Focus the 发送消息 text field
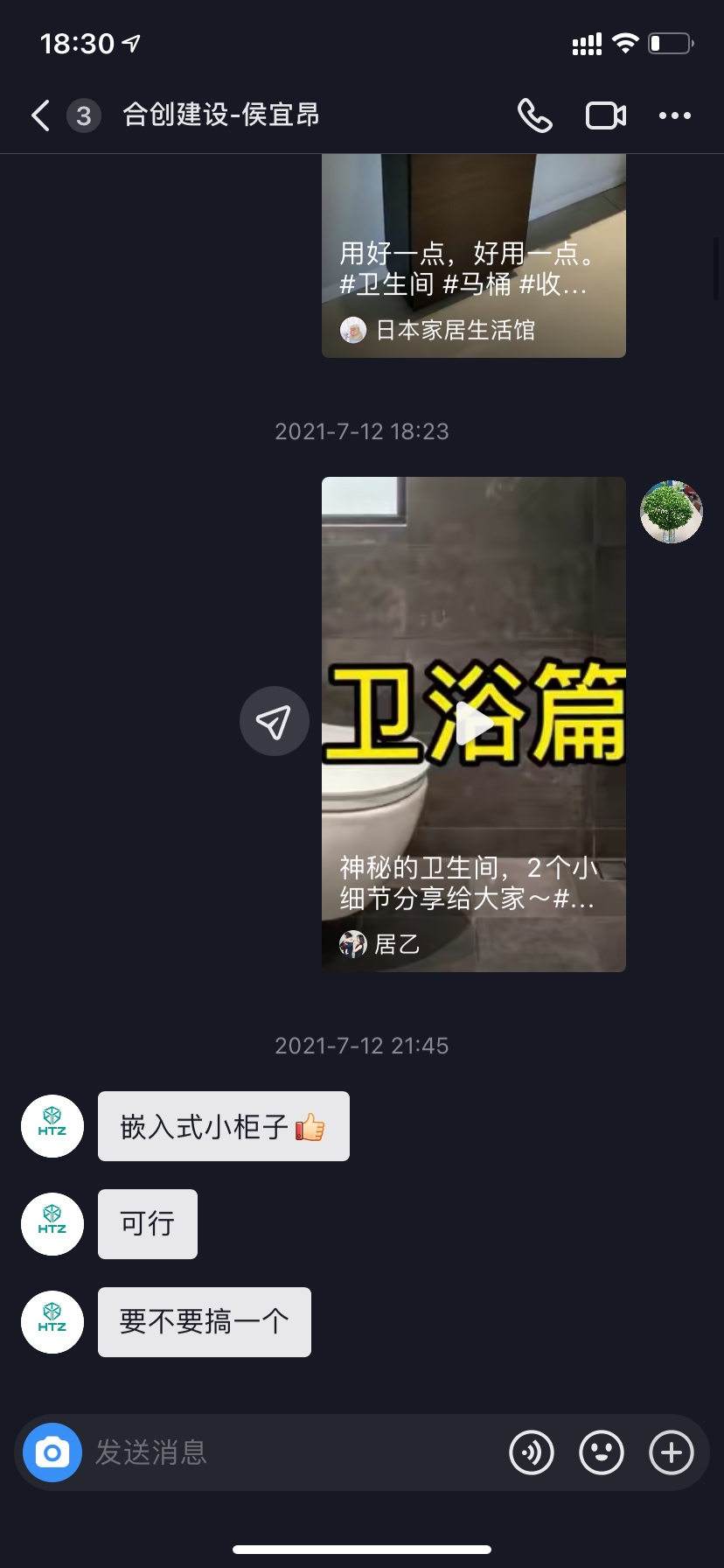The height and width of the screenshot is (1568, 724). pyautogui.click(x=289, y=1452)
